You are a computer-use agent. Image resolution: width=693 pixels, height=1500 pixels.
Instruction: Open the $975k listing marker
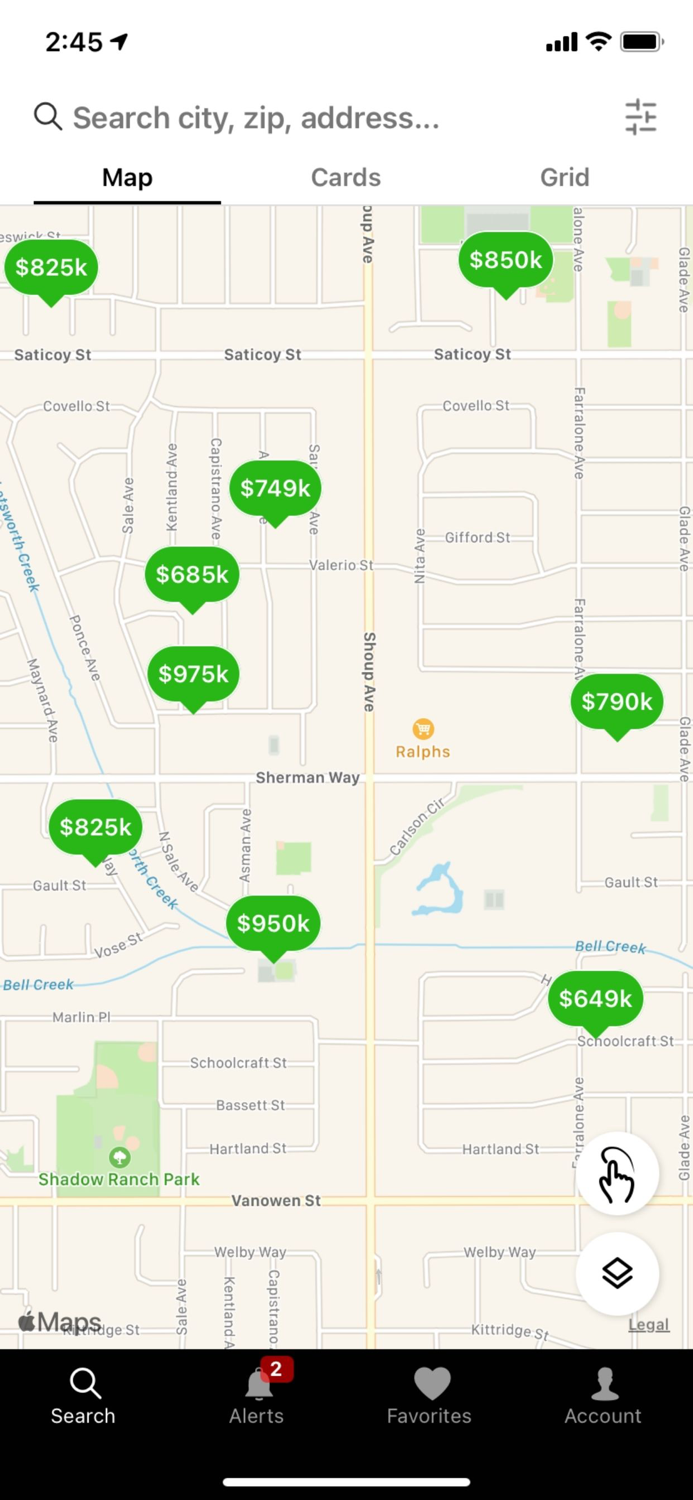click(x=193, y=674)
